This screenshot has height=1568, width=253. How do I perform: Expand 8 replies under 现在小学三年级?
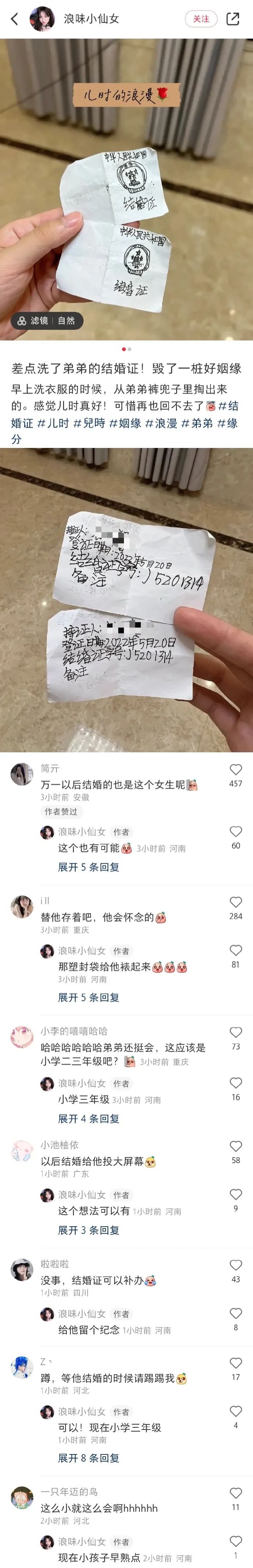tap(88, 1458)
